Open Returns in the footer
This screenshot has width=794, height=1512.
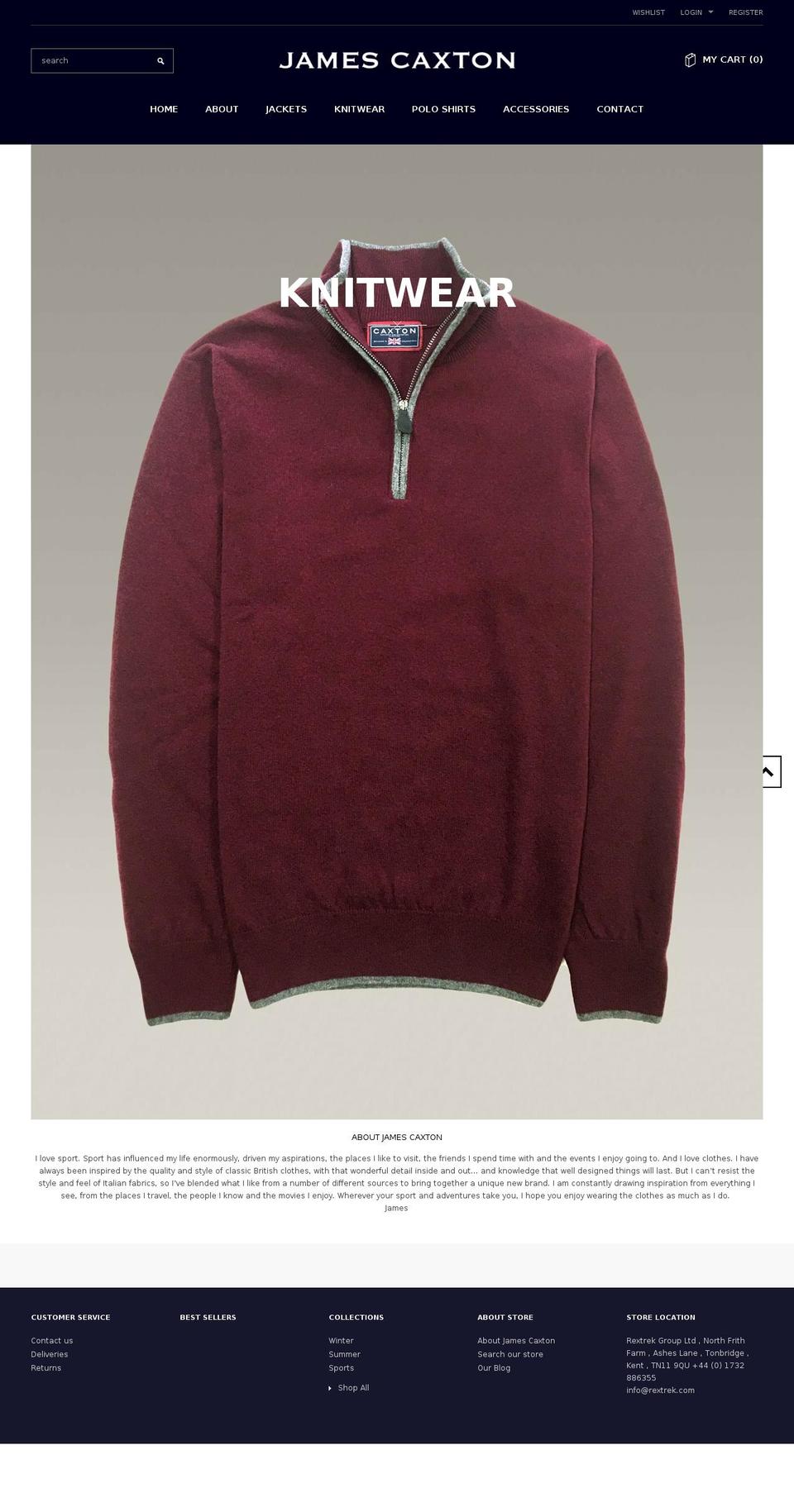(46, 1368)
